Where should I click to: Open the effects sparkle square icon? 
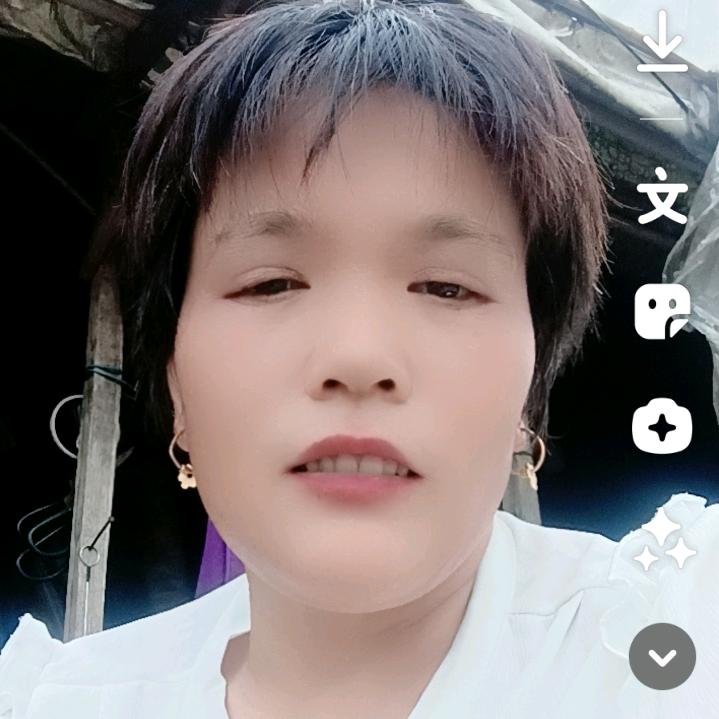662,428
